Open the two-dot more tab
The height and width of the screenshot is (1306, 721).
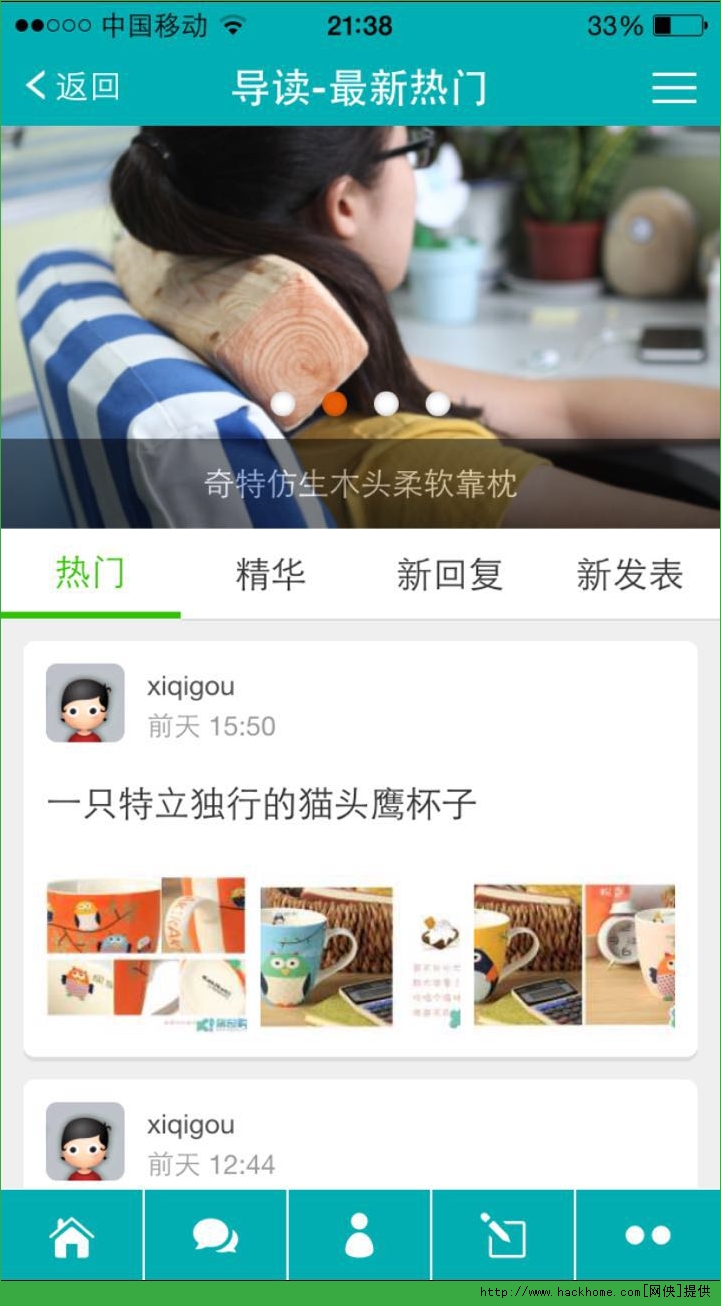(648, 1236)
